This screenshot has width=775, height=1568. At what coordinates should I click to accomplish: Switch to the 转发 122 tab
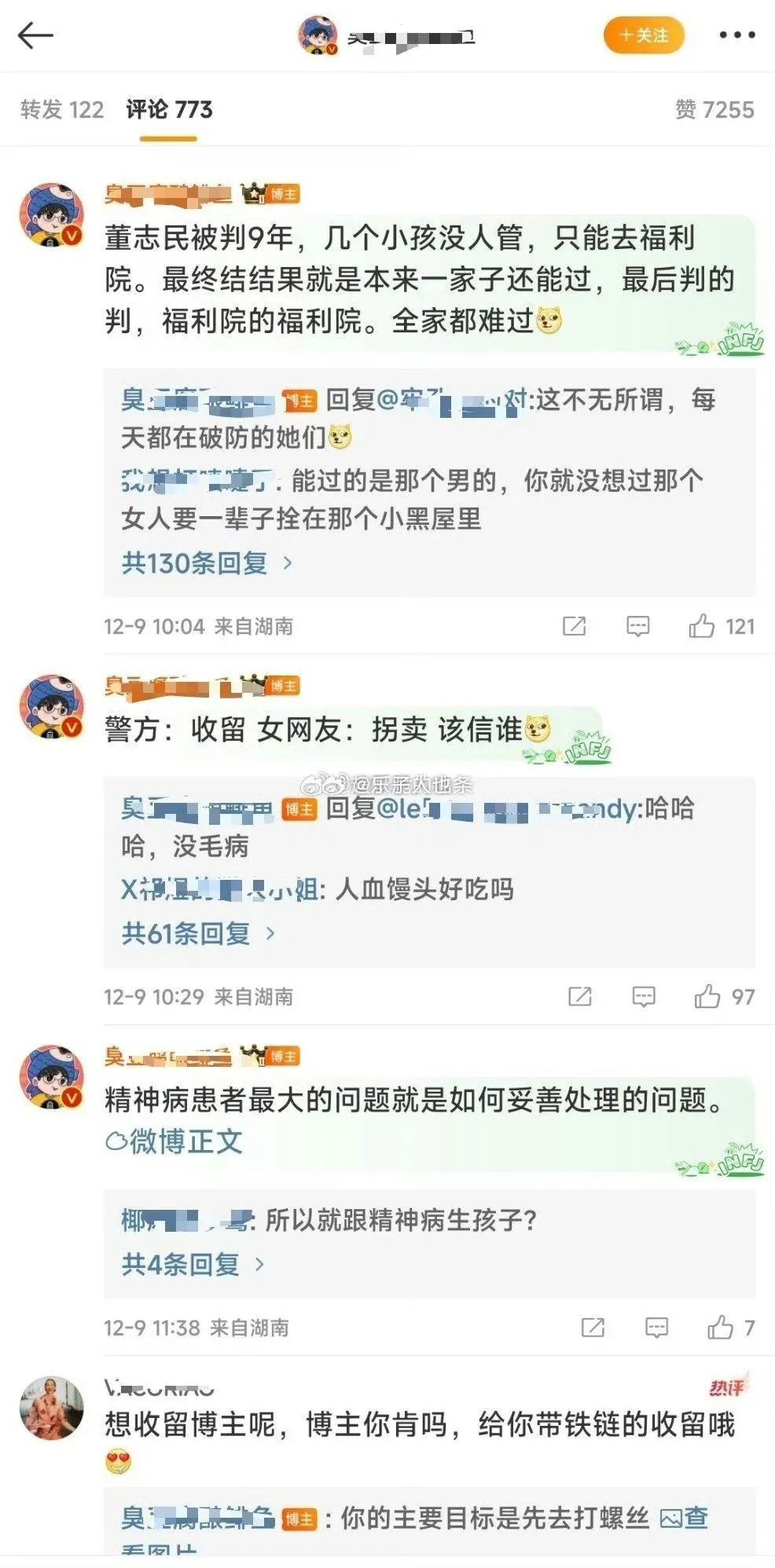61,110
